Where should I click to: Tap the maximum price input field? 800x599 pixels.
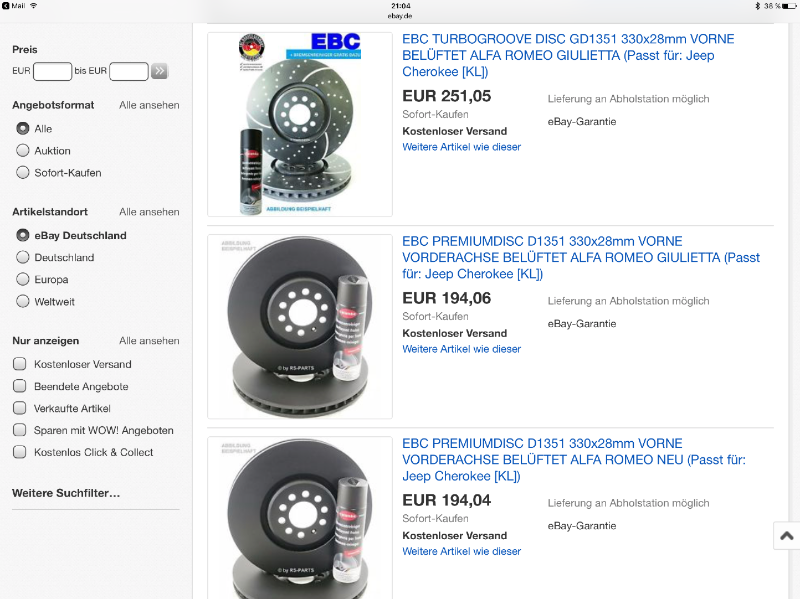[128, 71]
